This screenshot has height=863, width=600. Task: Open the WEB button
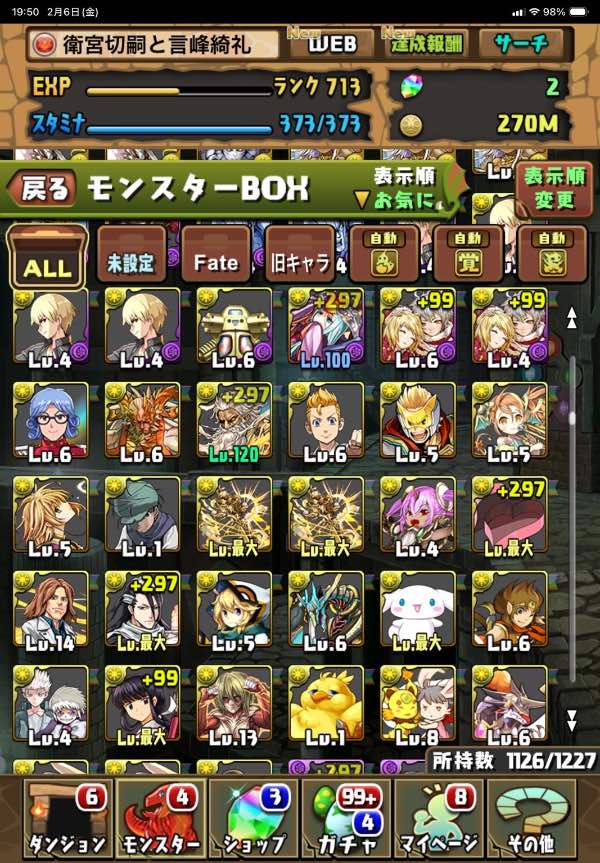click(331, 44)
